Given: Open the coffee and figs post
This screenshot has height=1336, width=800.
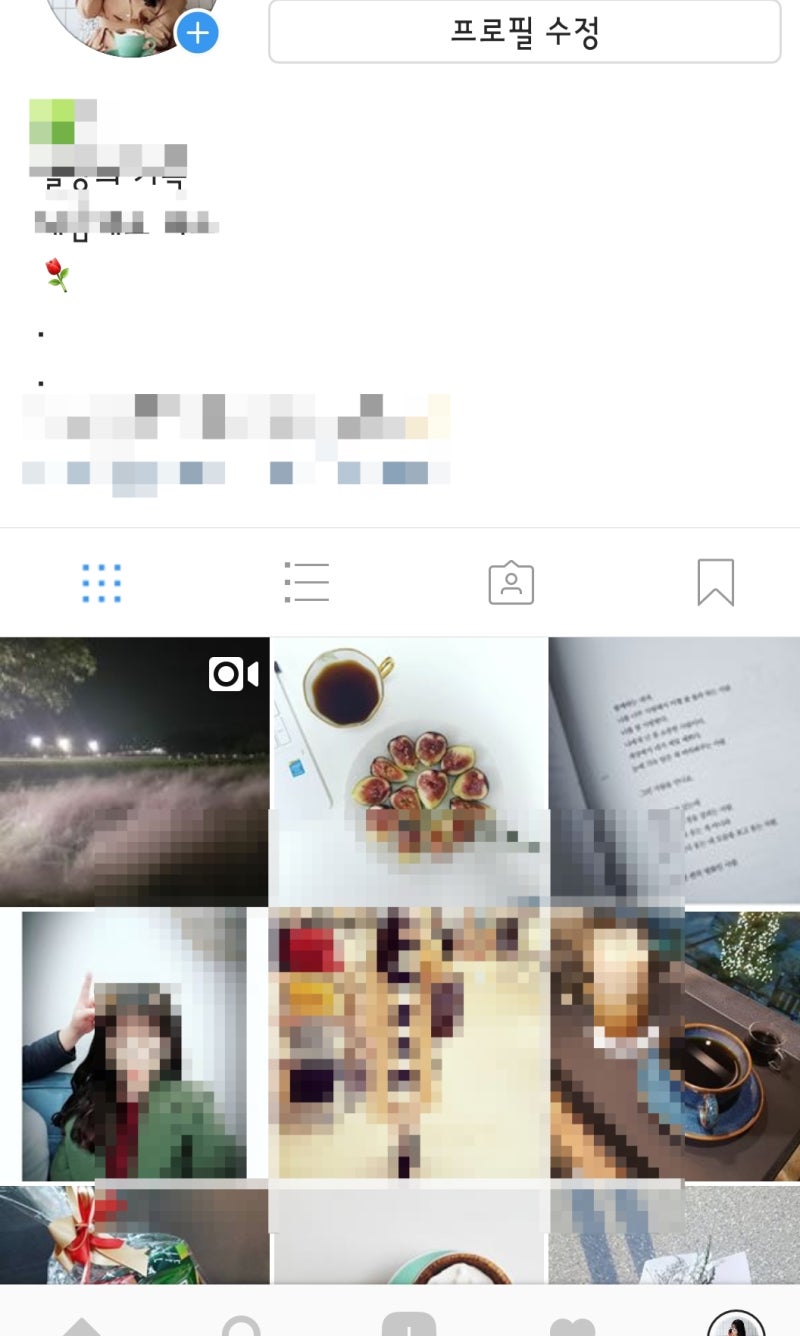Looking at the screenshot, I should [409, 771].
